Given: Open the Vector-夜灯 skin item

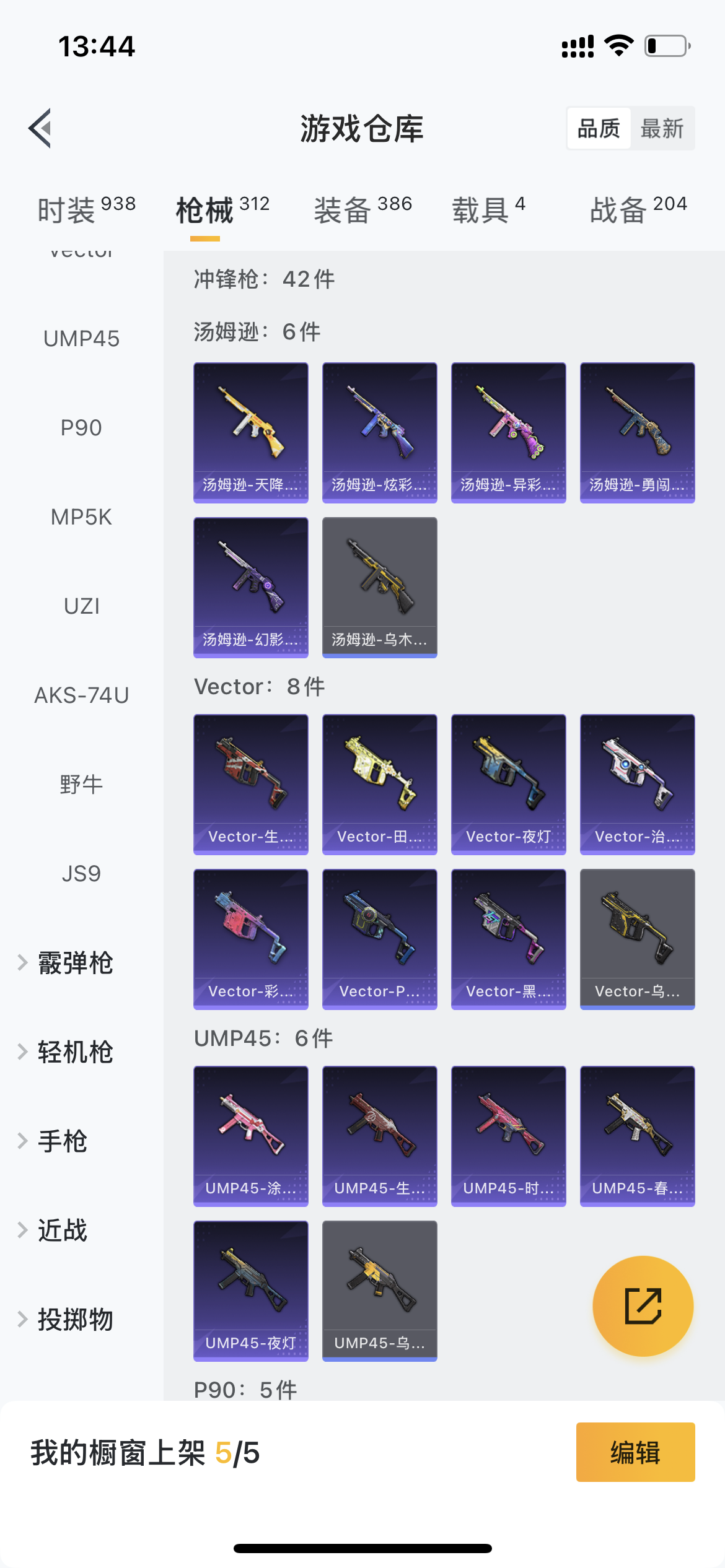Looking at the screenshot, I should [x=508, y=784].
